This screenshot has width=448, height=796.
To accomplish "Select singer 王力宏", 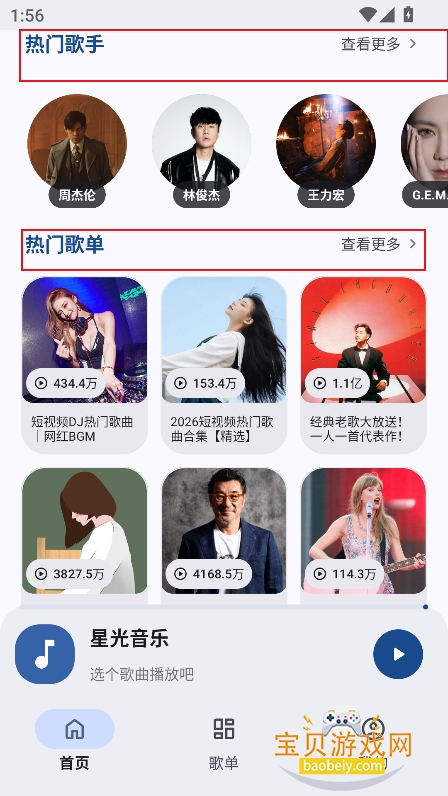I will (326, 151).
